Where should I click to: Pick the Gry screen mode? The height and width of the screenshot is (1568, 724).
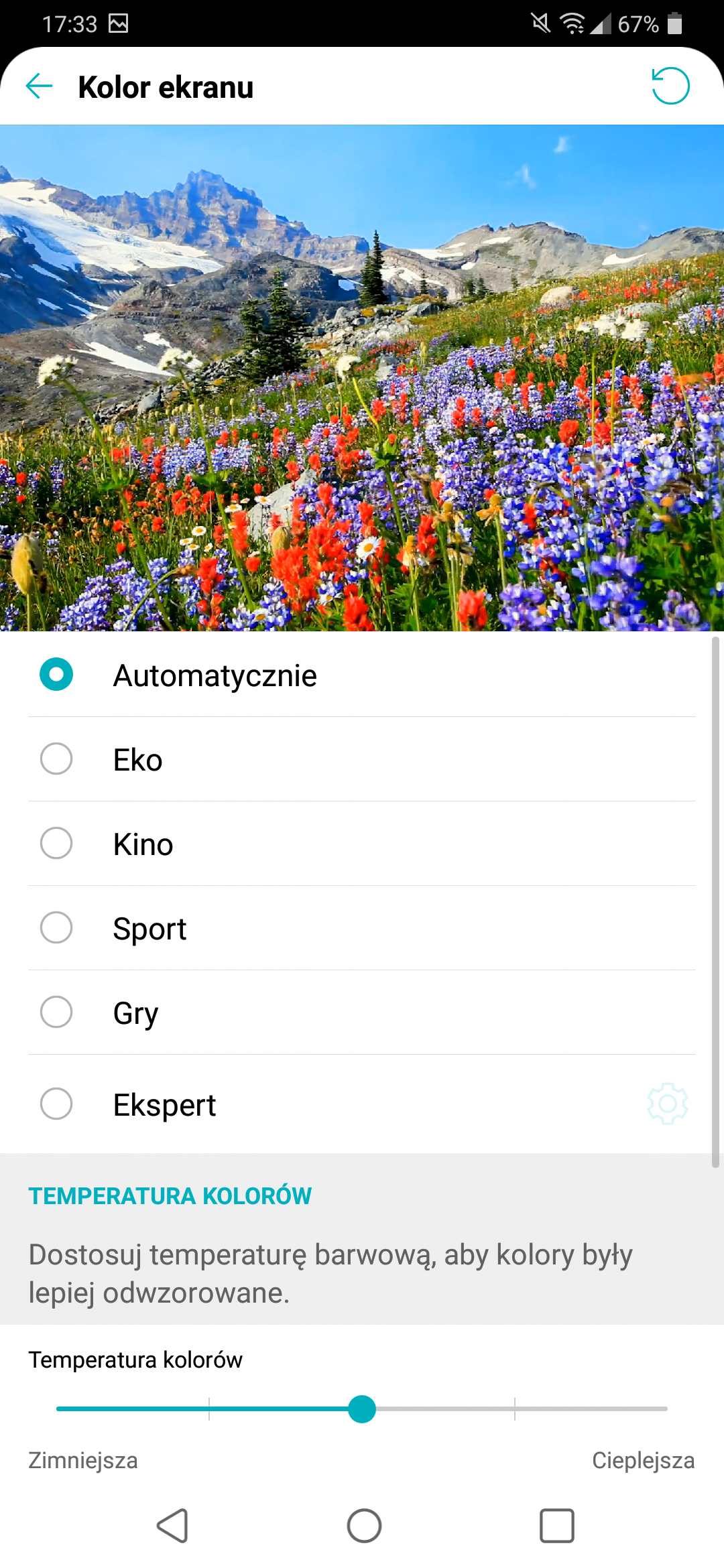(56, 1012)
